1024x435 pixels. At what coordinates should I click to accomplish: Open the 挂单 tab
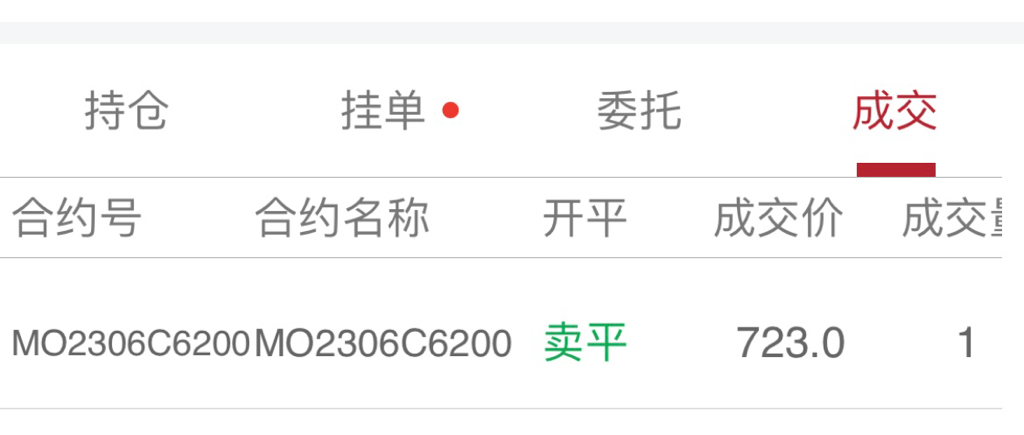385,111
